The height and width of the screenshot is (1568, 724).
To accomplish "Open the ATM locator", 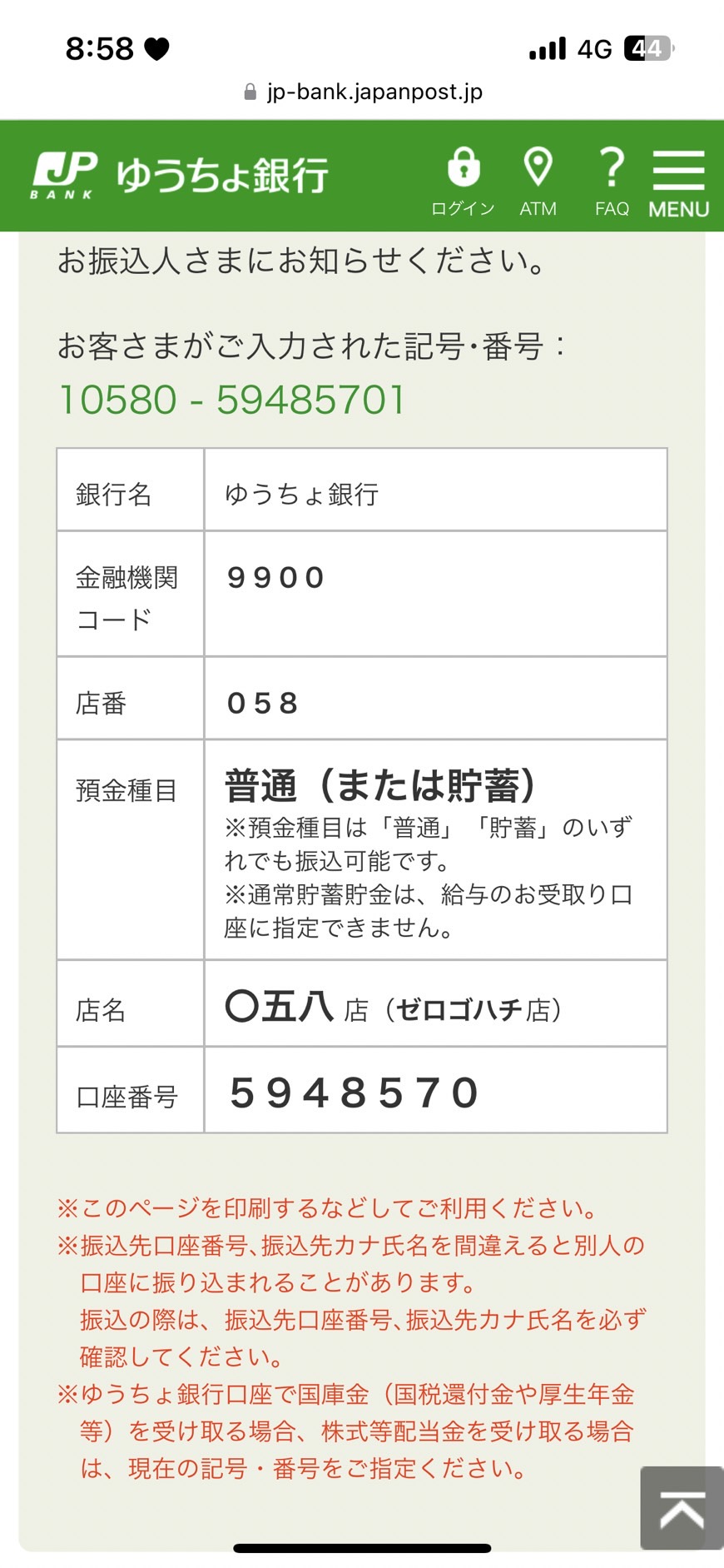I will (538, 182).
